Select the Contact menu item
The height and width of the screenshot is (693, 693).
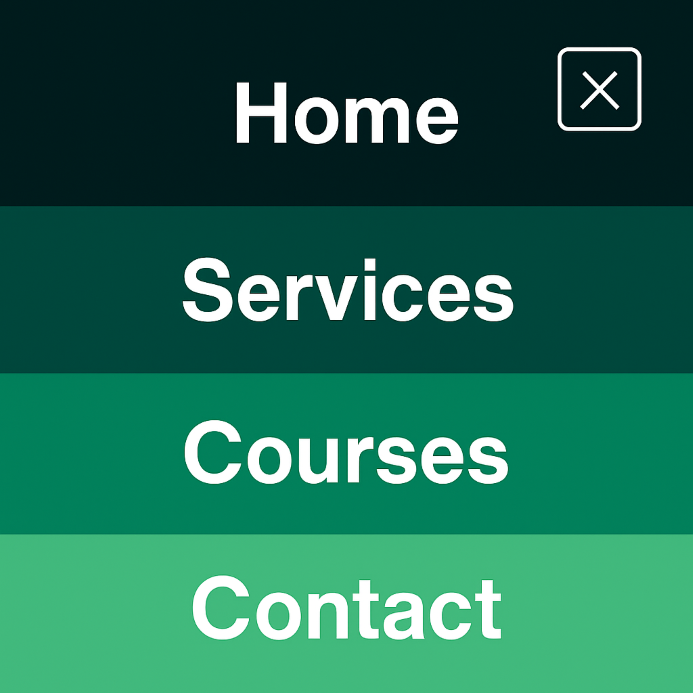[x=346, y=609]
